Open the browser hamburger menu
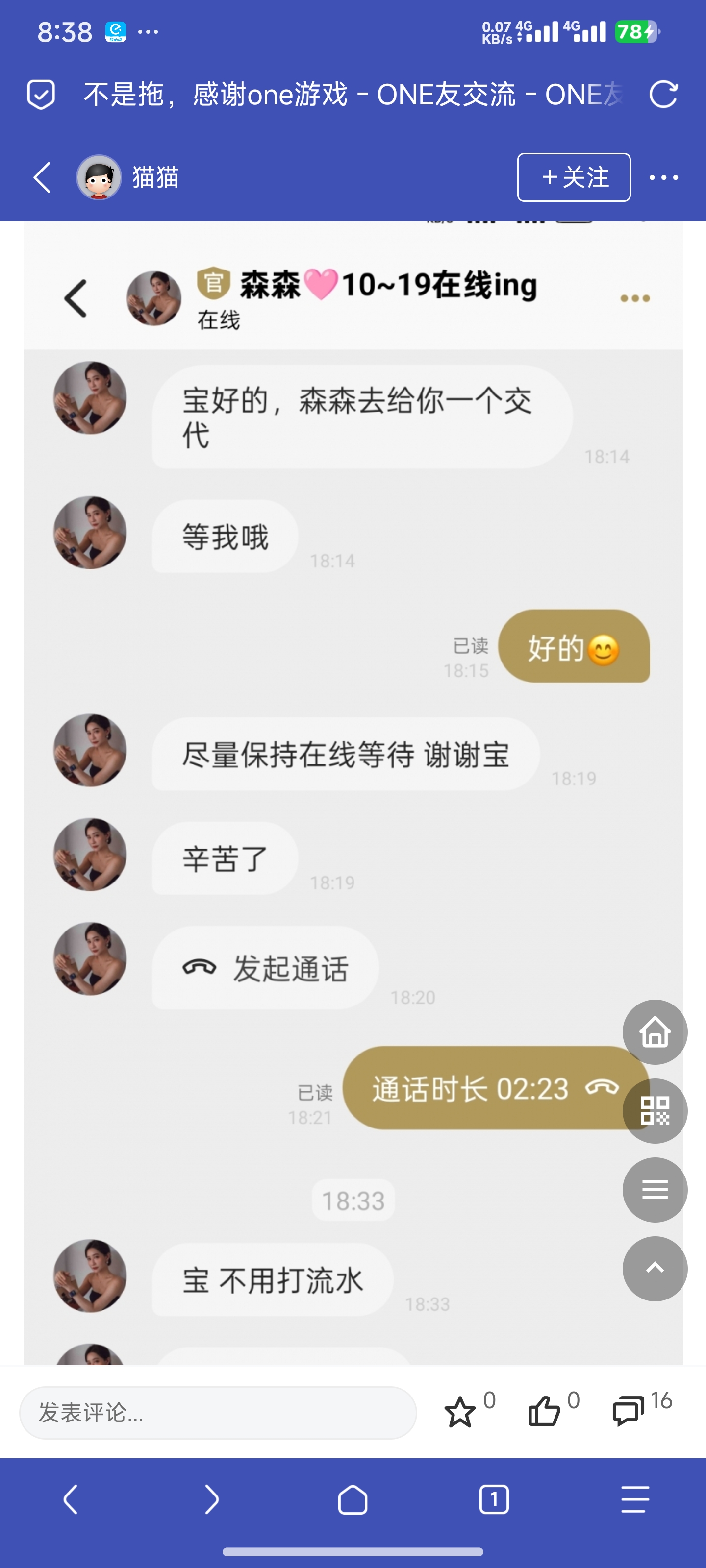 pos(635,1499)
